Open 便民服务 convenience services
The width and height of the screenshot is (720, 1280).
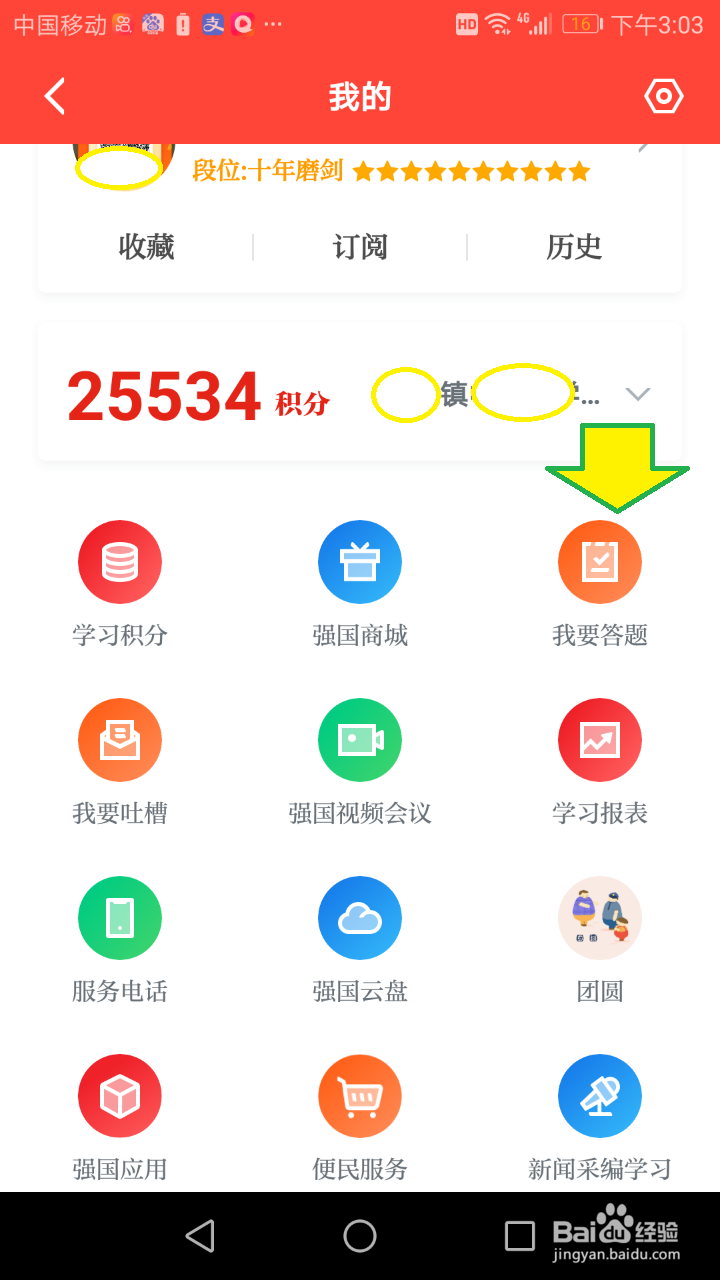pyautogui.click(x=360, y=1096)
